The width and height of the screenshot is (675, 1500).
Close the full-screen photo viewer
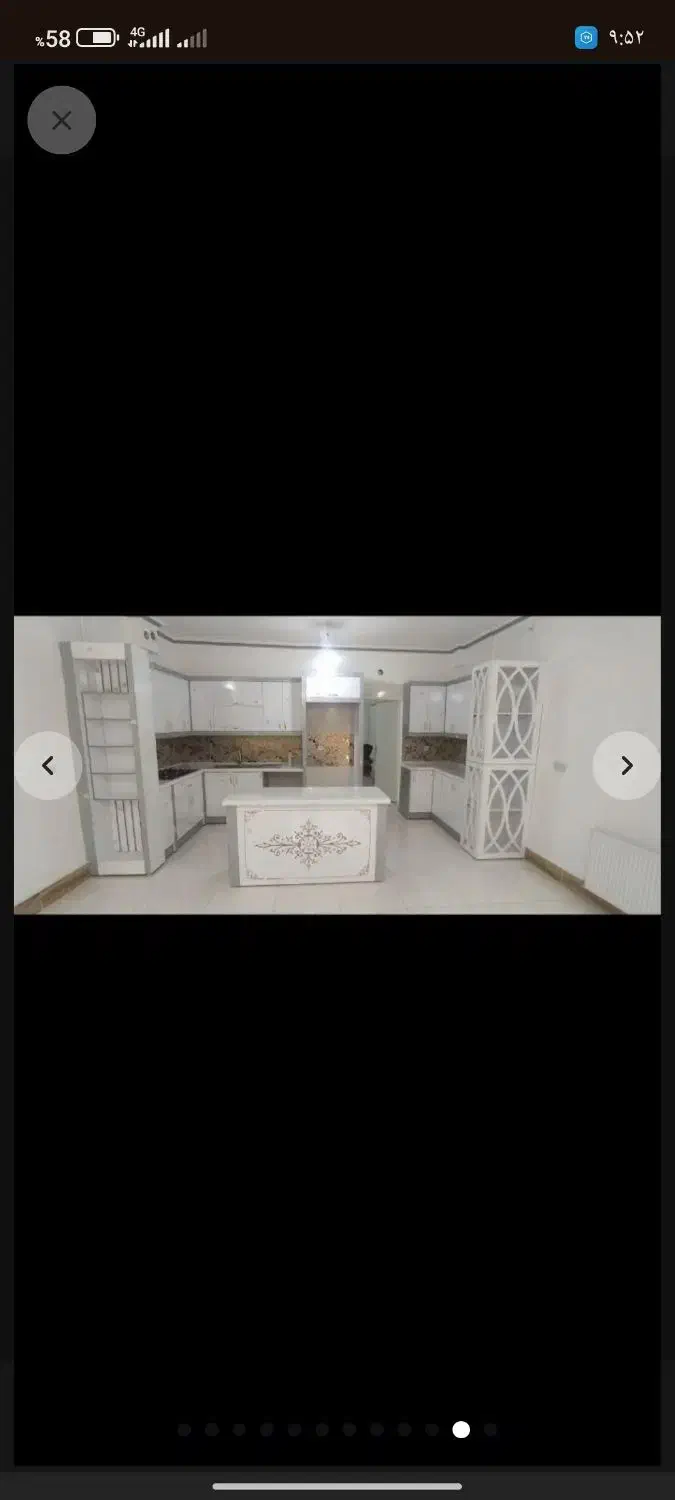[62, 120]
